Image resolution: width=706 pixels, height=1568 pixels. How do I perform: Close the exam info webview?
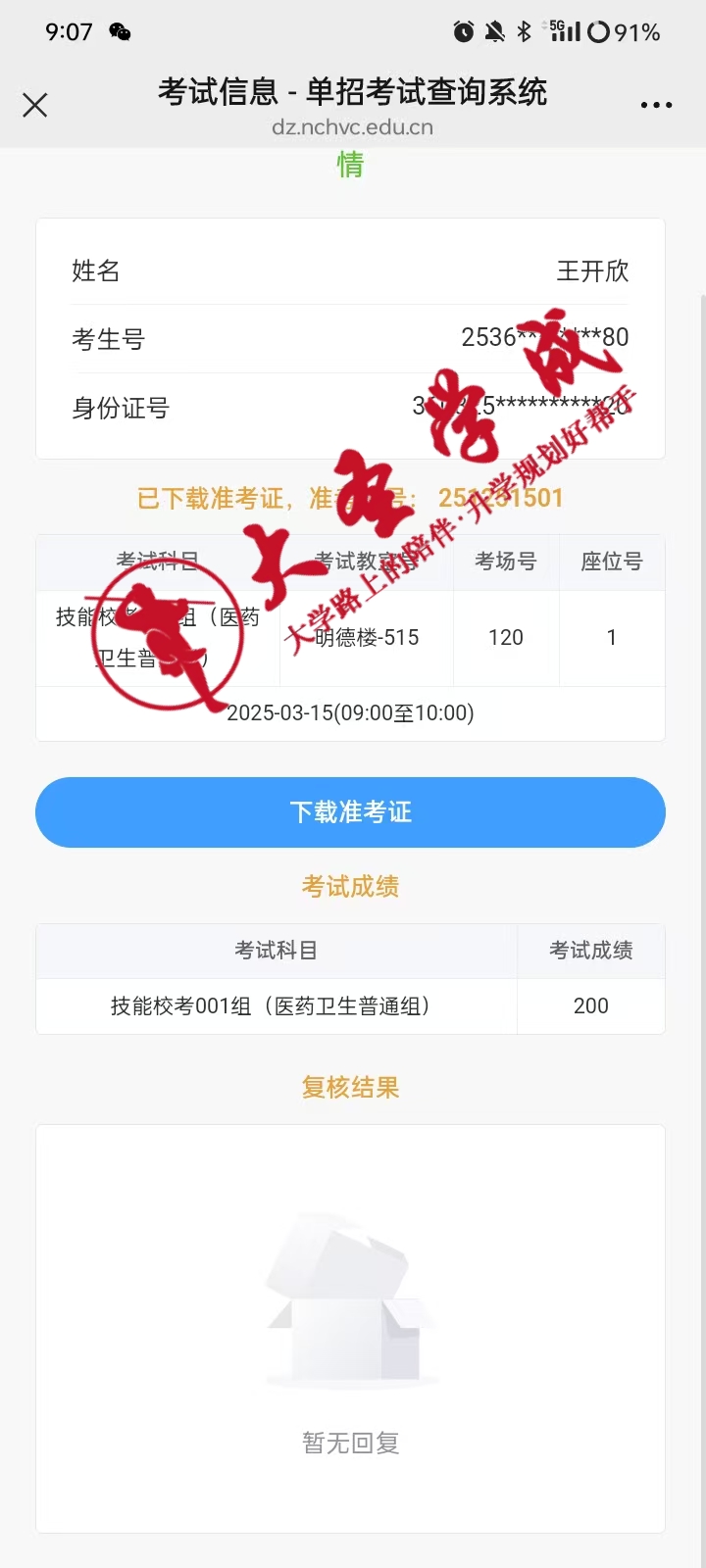coord(35,105)
